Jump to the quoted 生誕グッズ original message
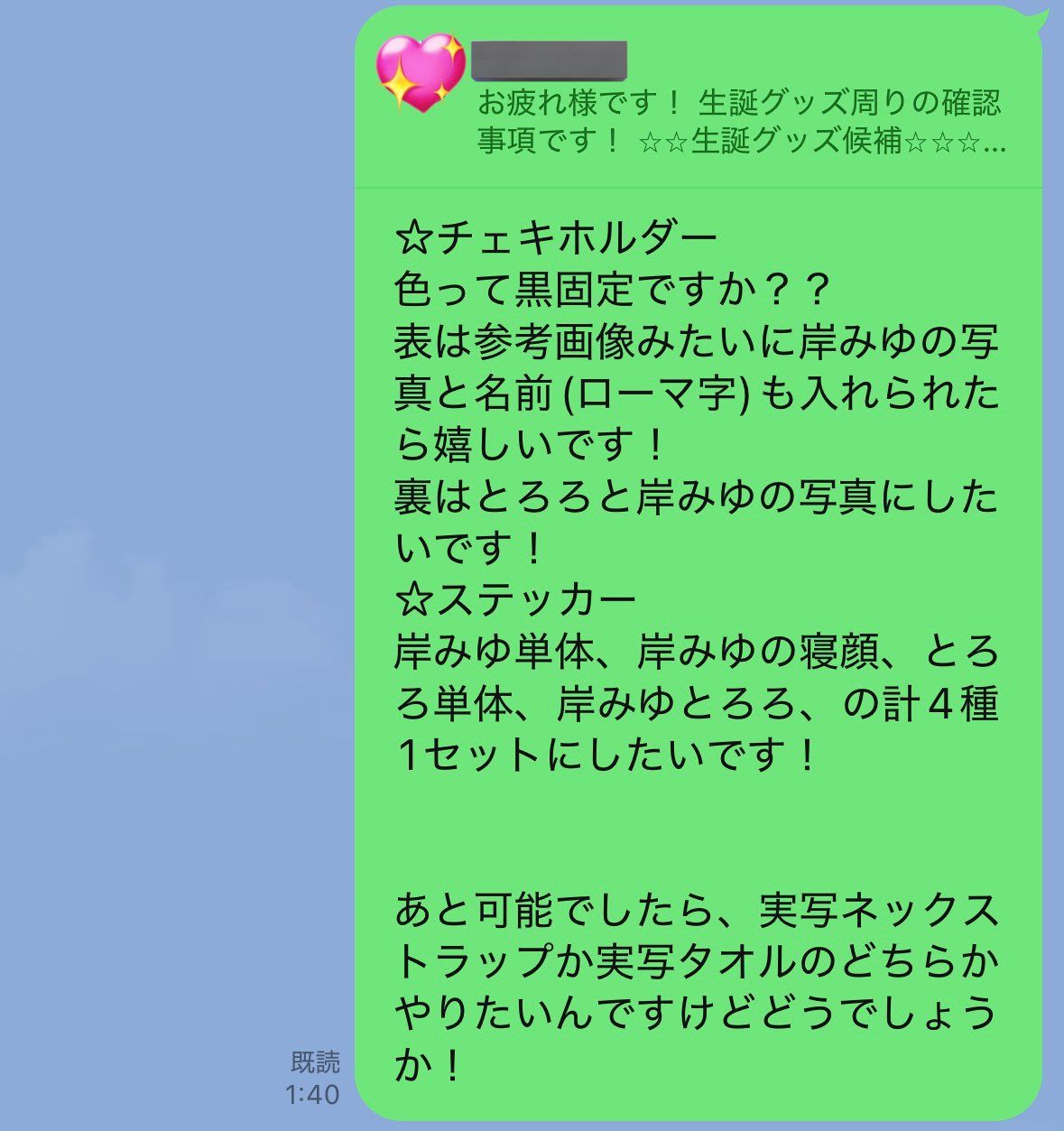 click(x=738, y=122)
